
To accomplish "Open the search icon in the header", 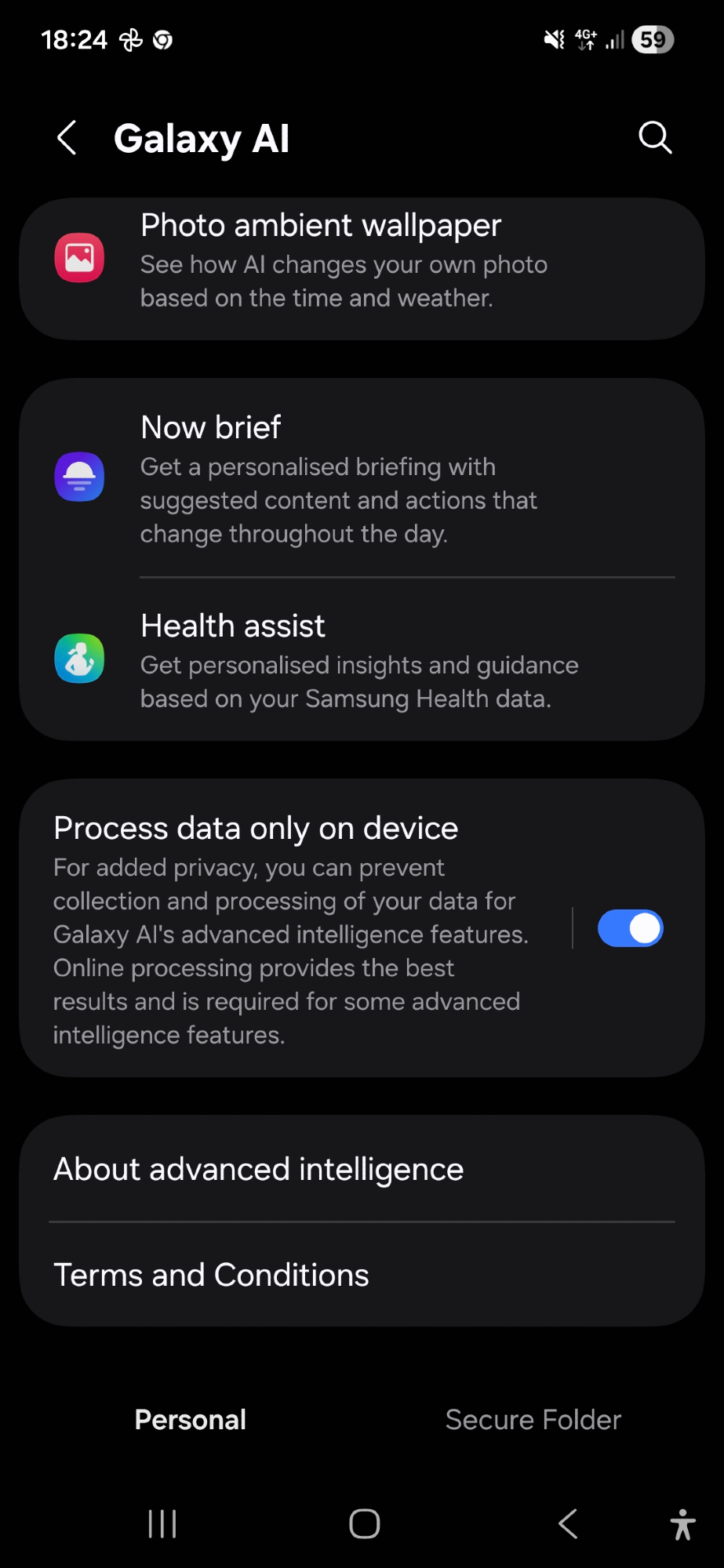I will click(x=655, y=138).
